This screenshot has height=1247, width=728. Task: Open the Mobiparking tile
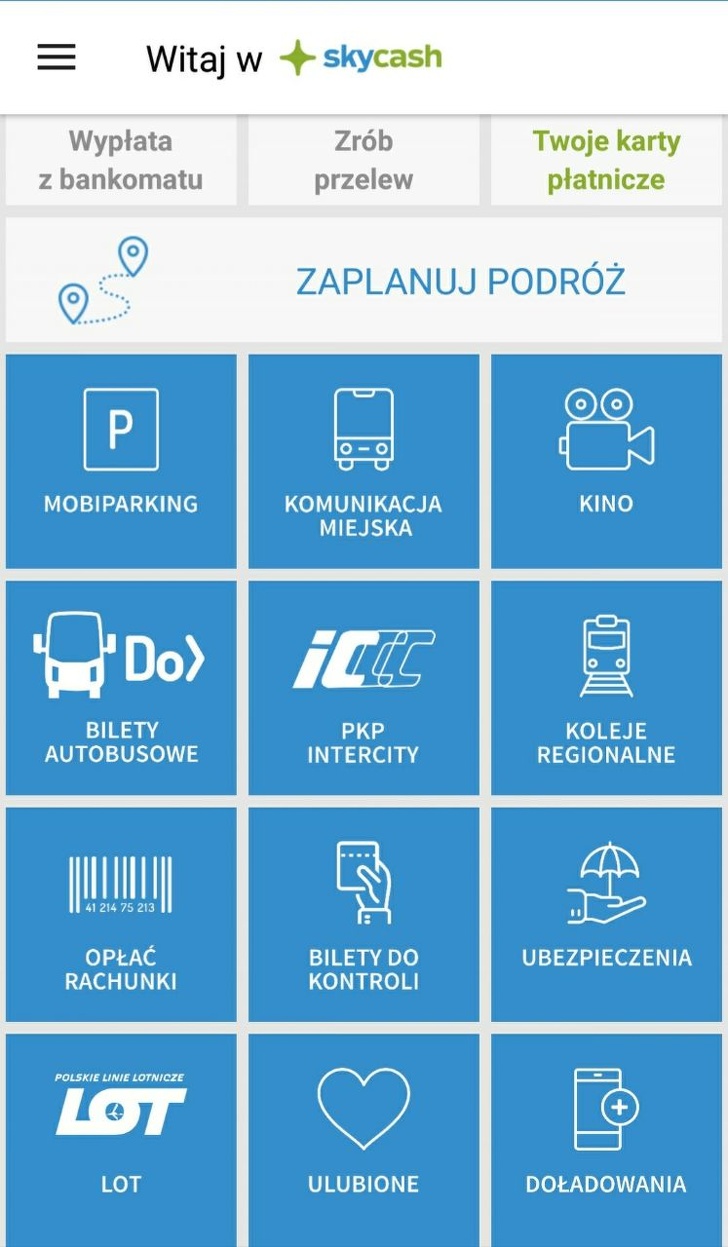(121, 461)
